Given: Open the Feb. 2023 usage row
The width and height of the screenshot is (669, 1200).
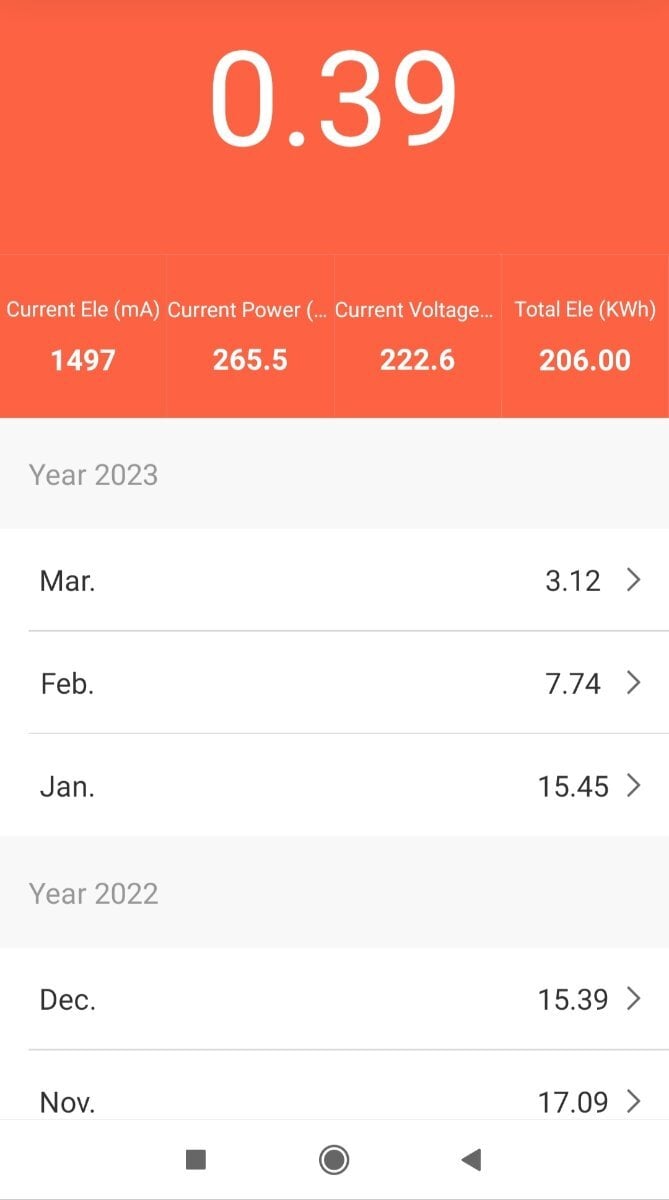Looking at the screenshot, I should pyautogui.click(x=334, y=683).
